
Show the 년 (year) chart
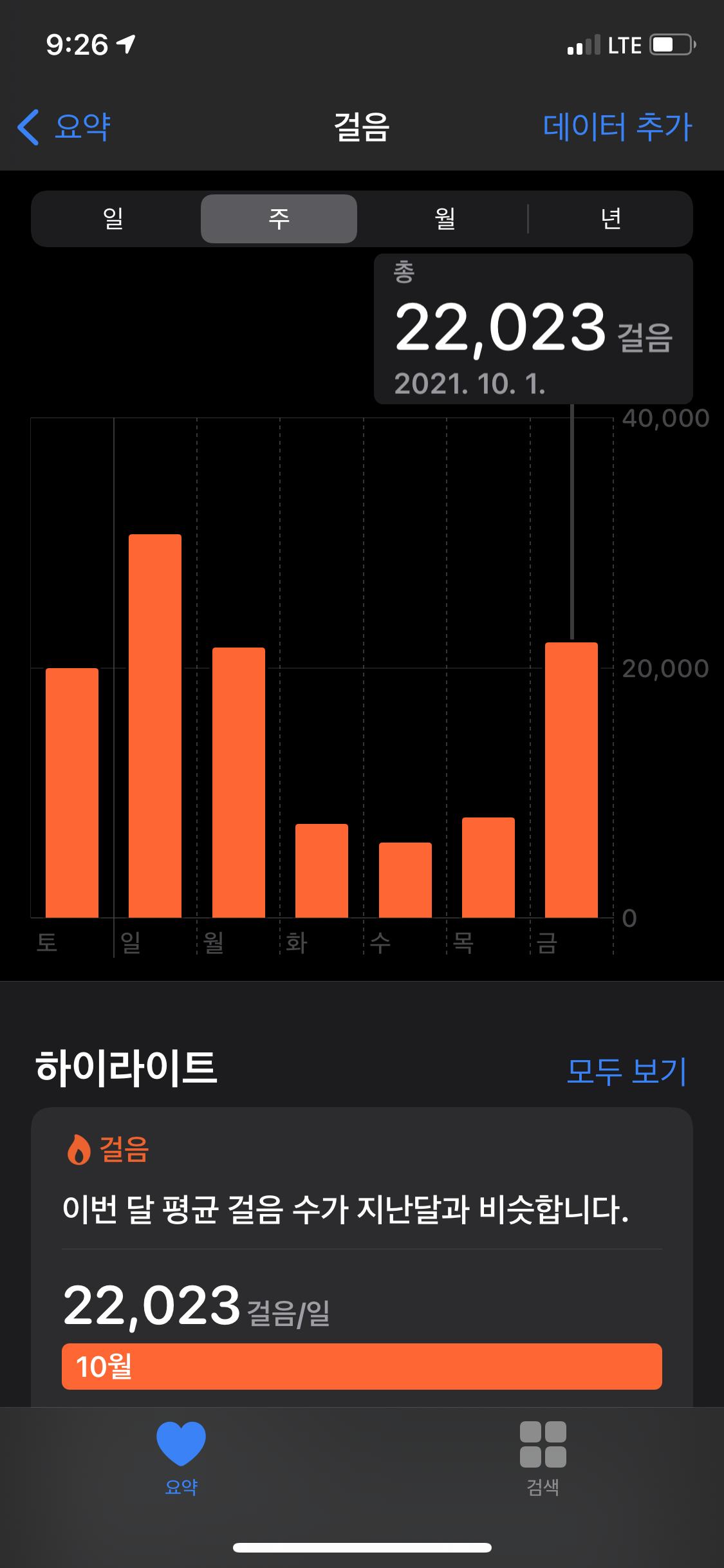click(x=610, y=219)
